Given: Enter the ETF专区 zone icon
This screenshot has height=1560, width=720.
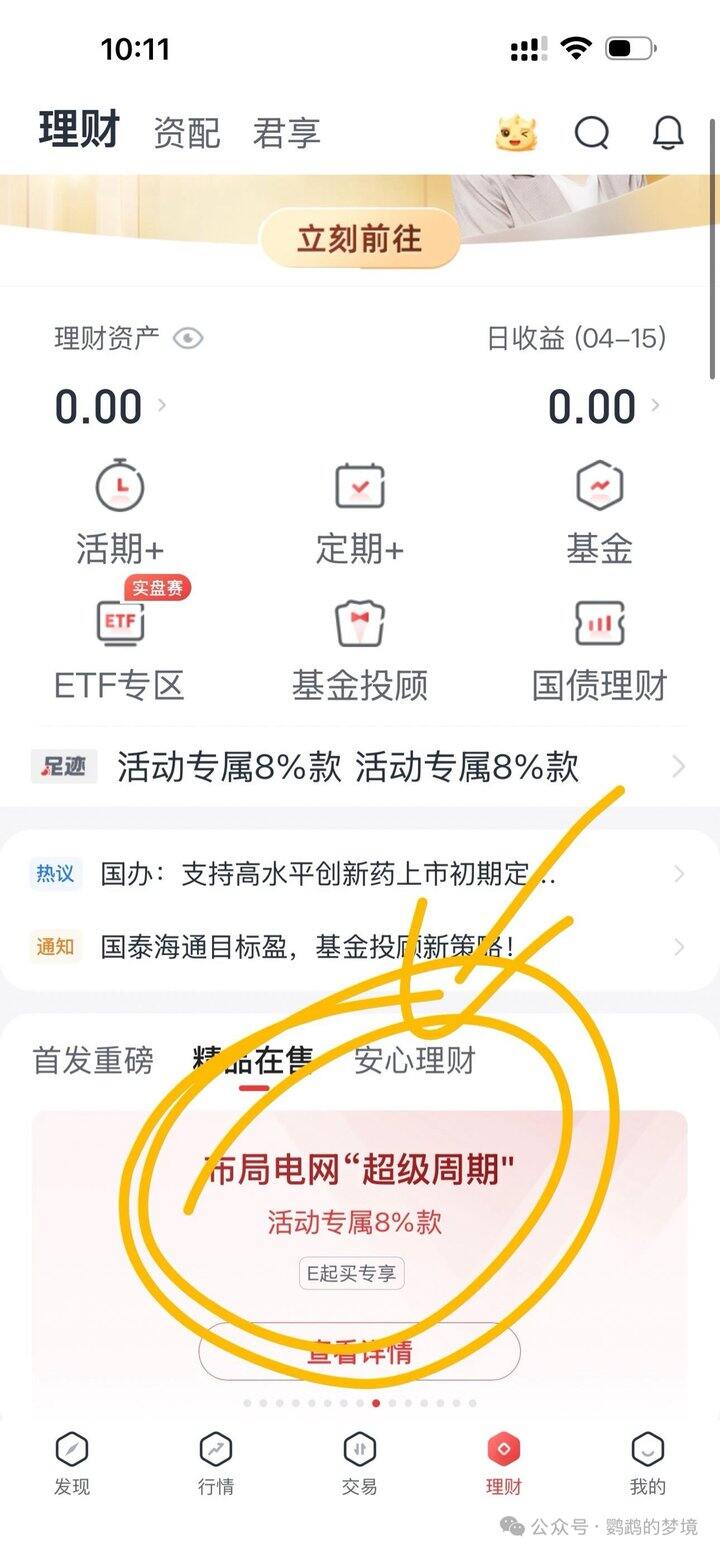Looking at the screenshot, I should click(x=119, y=622).
